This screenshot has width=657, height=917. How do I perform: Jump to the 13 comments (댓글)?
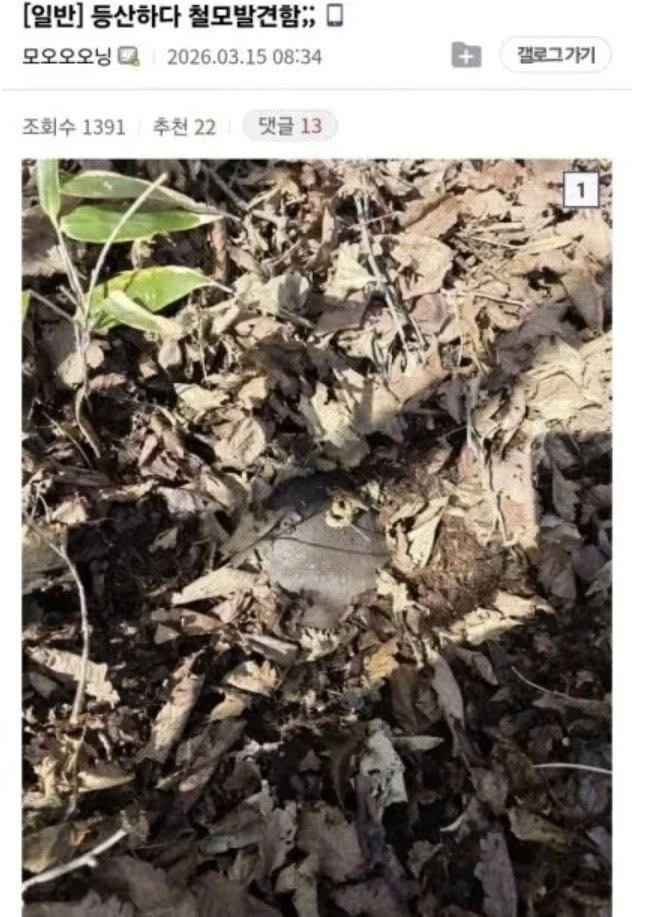[290, 126]
